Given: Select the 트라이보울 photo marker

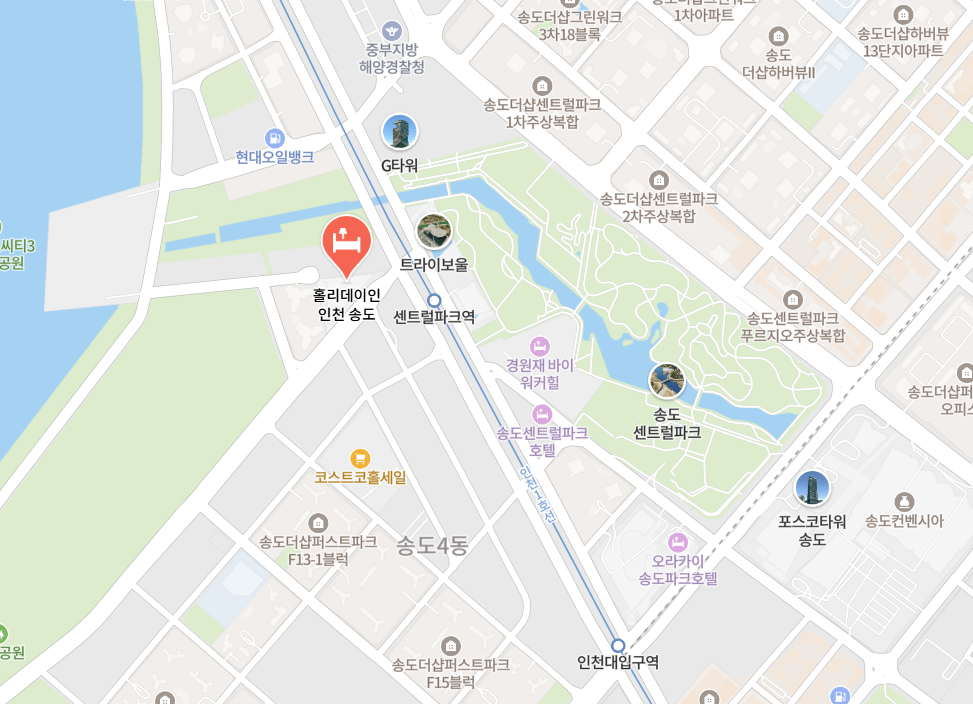Looking at the screenshot, I should 434,232.
